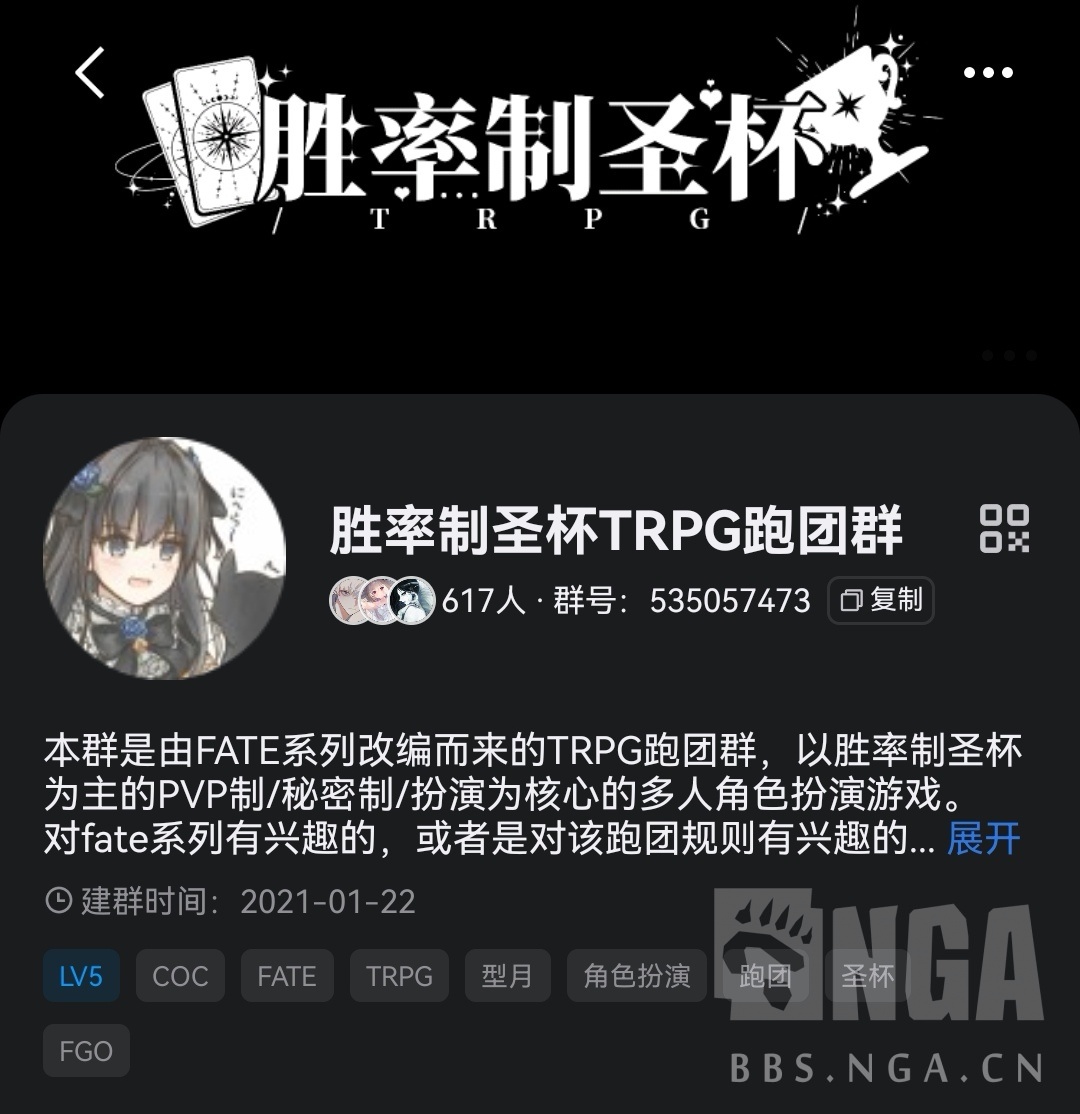Select the FATE tag

click(287, 976)
